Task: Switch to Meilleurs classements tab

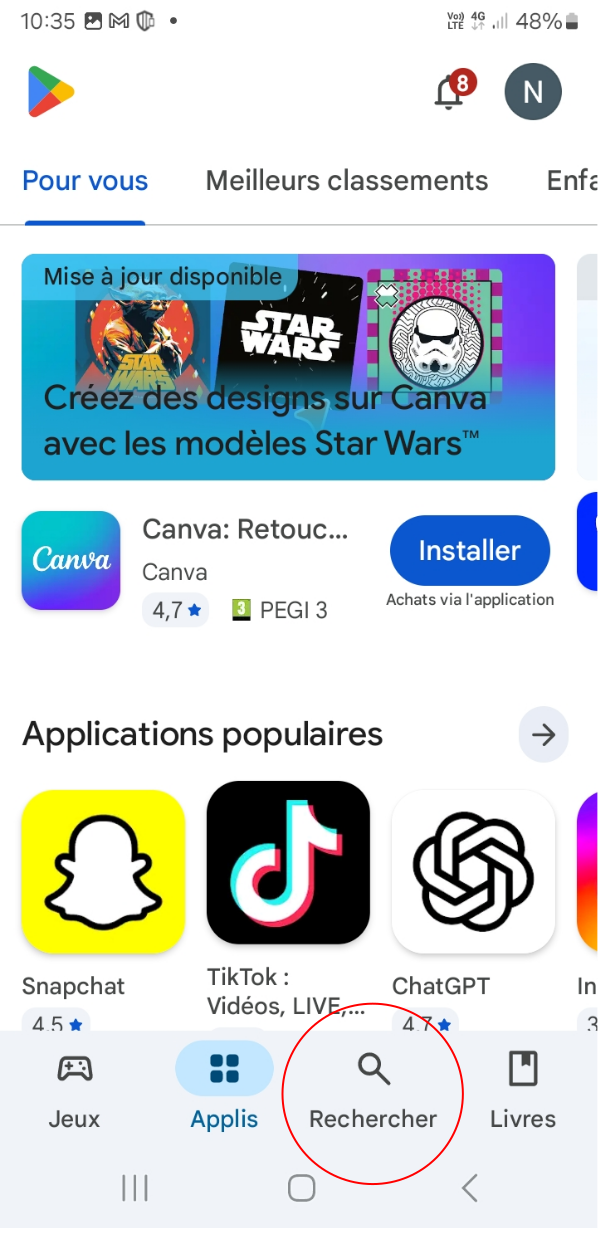Action: [x=347, y=181]
